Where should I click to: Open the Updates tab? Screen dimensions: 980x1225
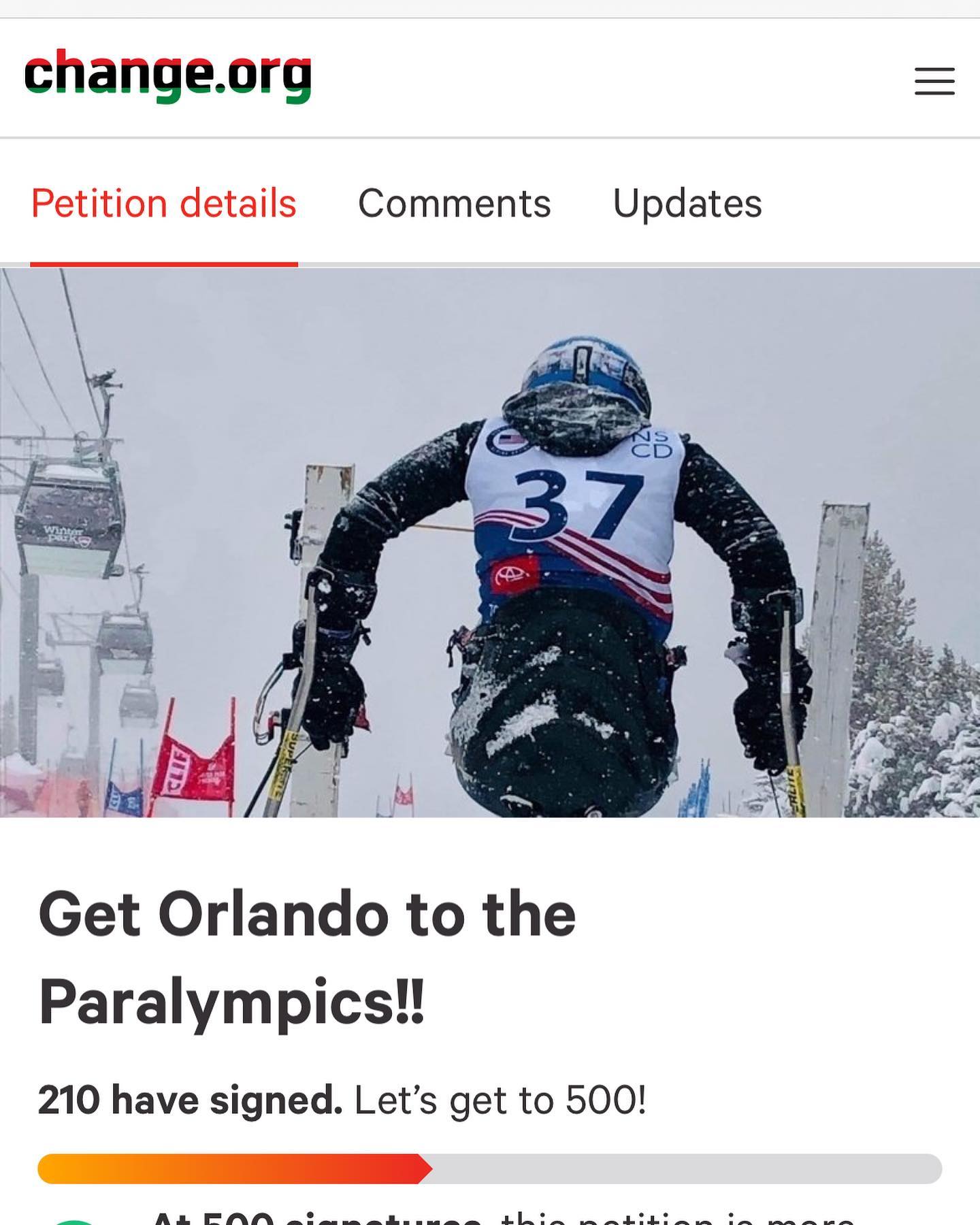pos(687,203)
